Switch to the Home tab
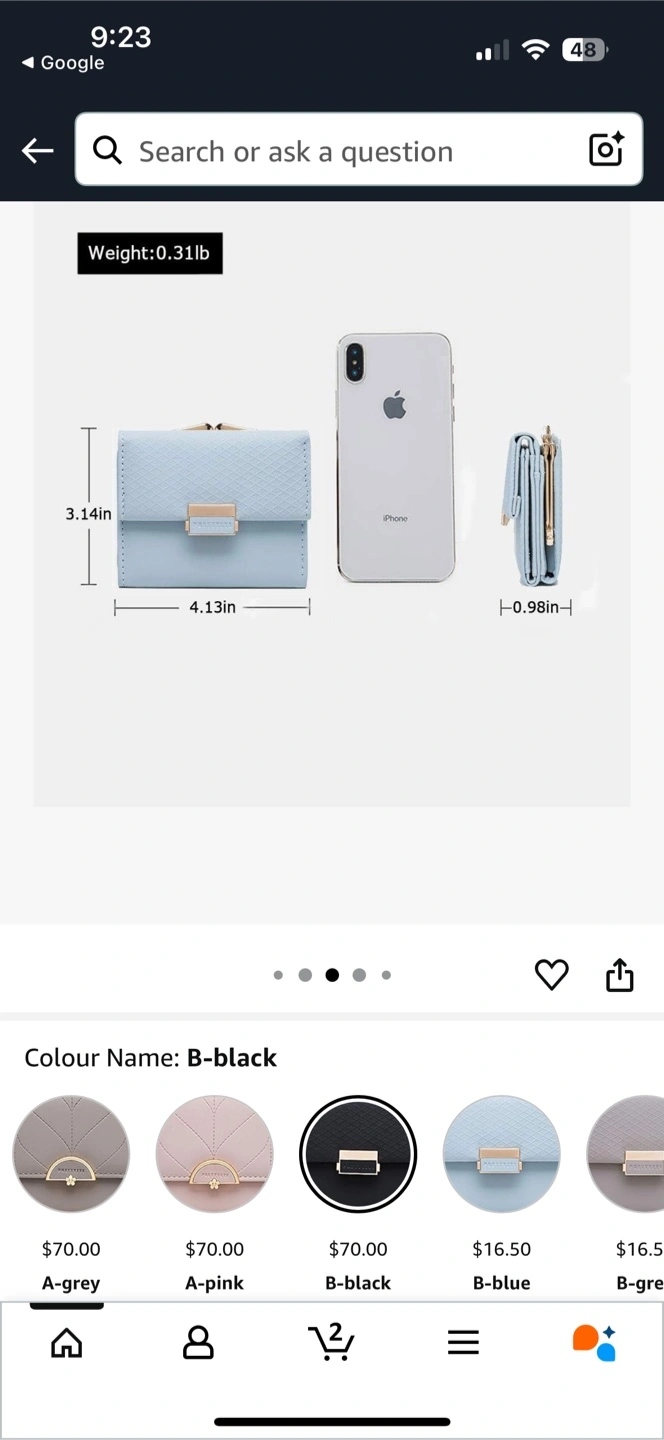Image resolution: width=664 pixels, height=1440 pixels. 67,1342
